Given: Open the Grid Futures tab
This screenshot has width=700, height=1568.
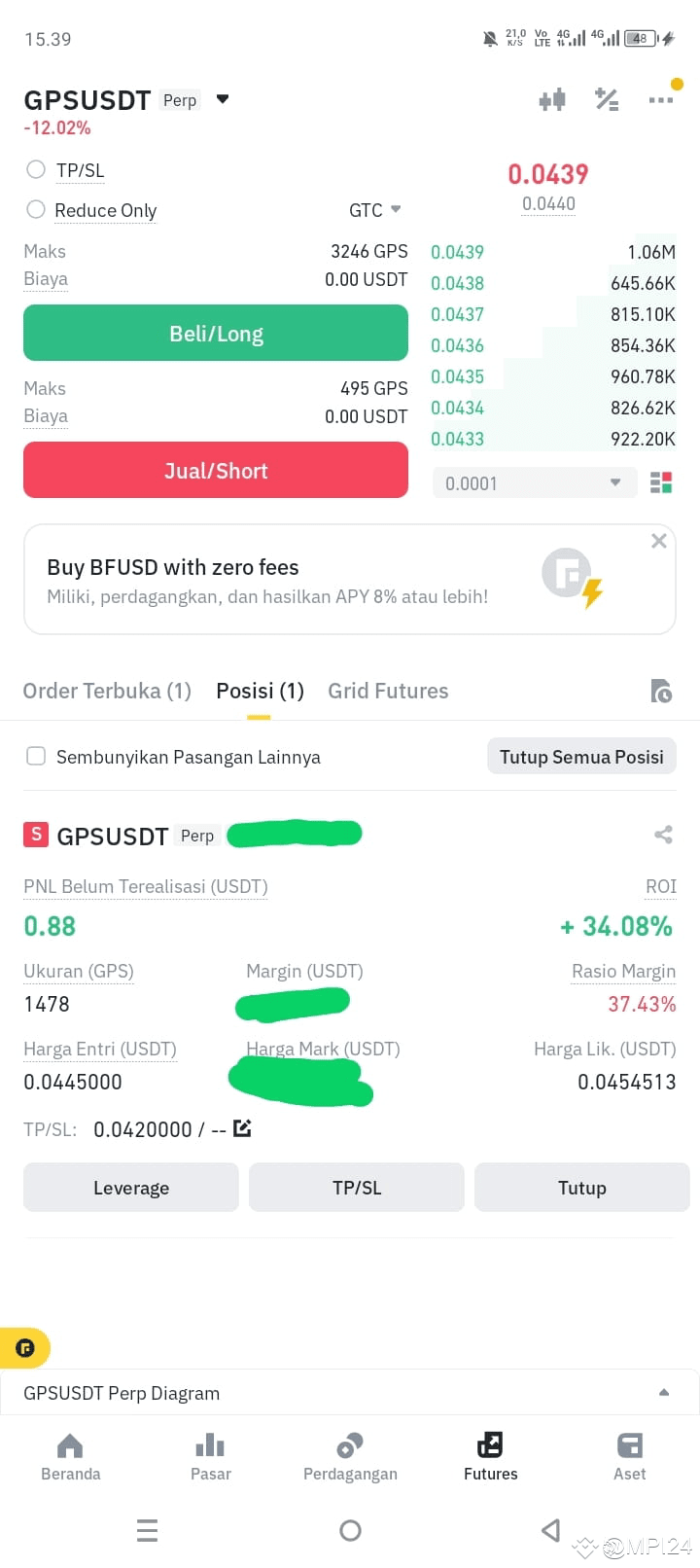Looking at the screenshot, I should click(x=388, y=691).
